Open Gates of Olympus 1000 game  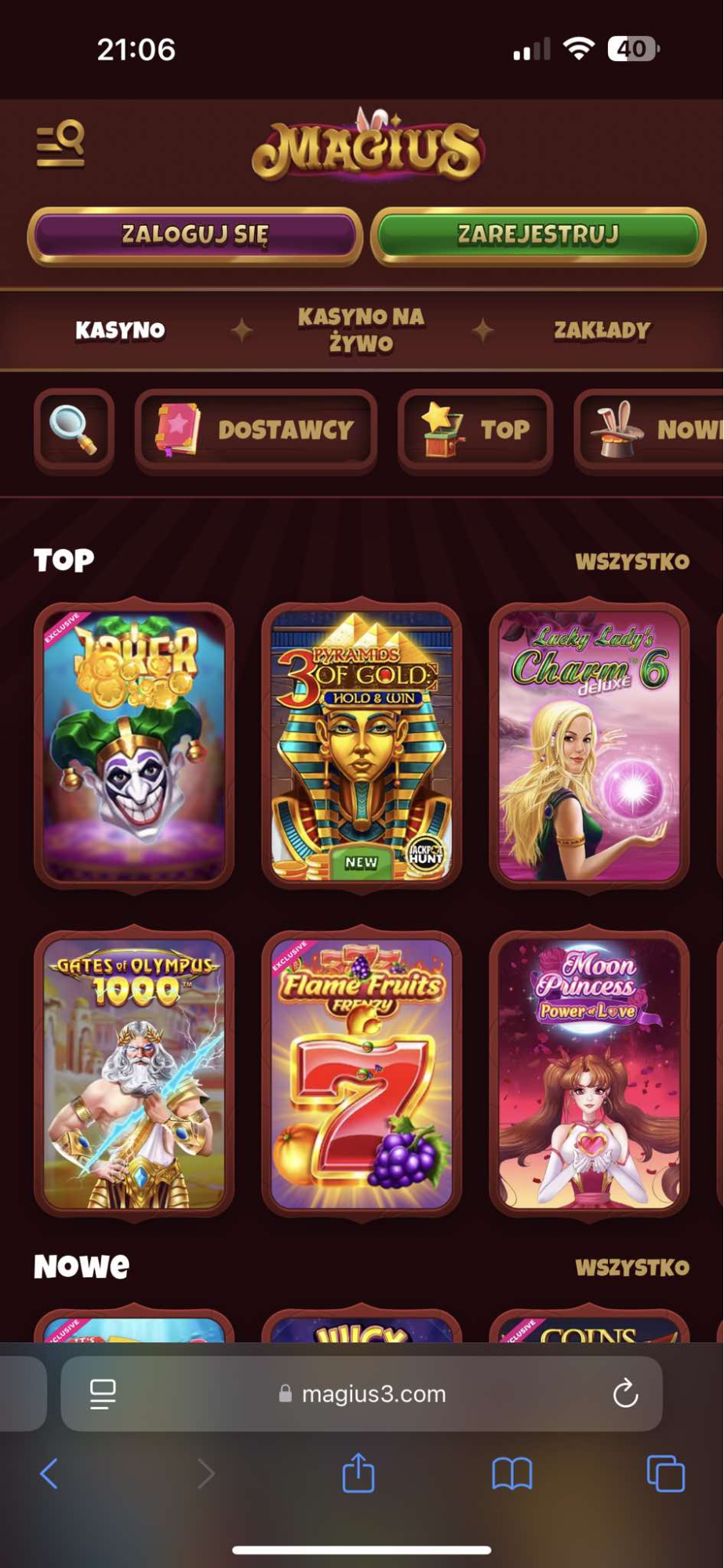[x=134, y=1074]
